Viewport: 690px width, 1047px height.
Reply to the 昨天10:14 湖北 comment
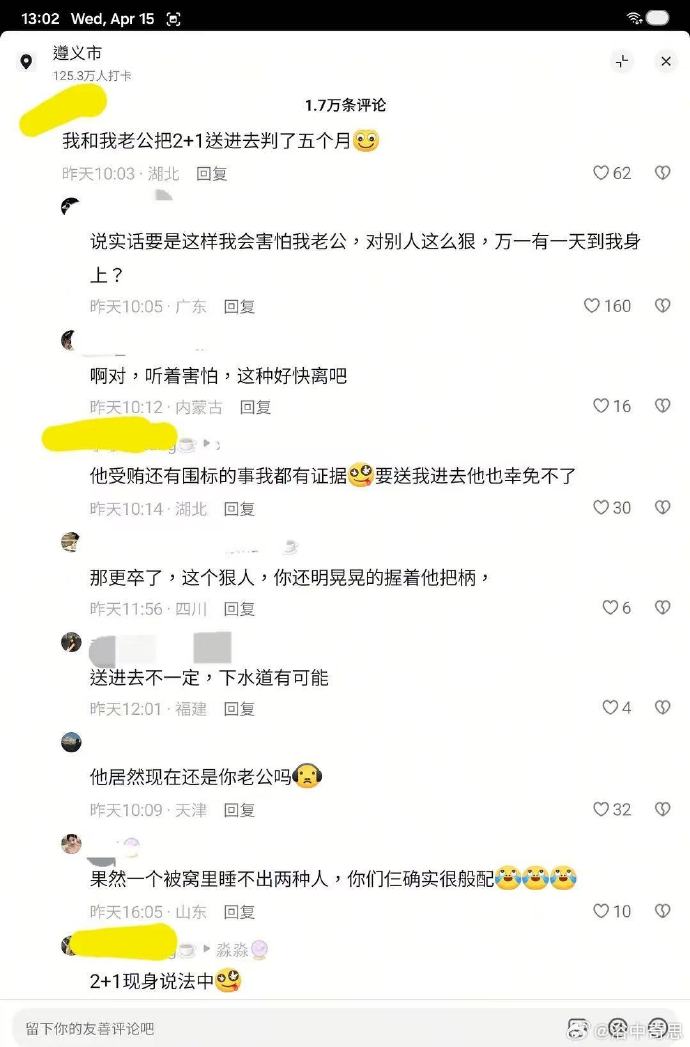(x=239, y=509)
